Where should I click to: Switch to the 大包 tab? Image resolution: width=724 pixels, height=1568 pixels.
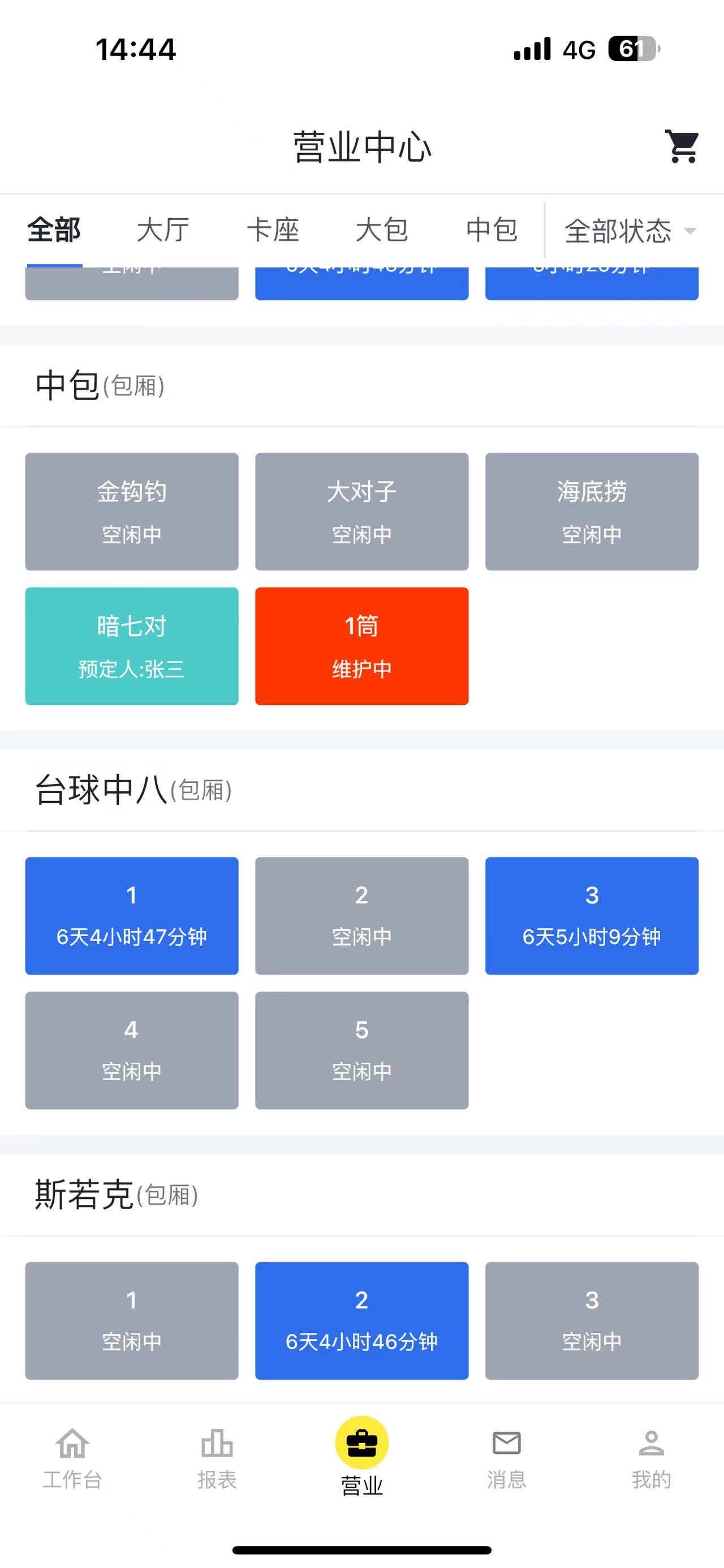click(382, 230)
